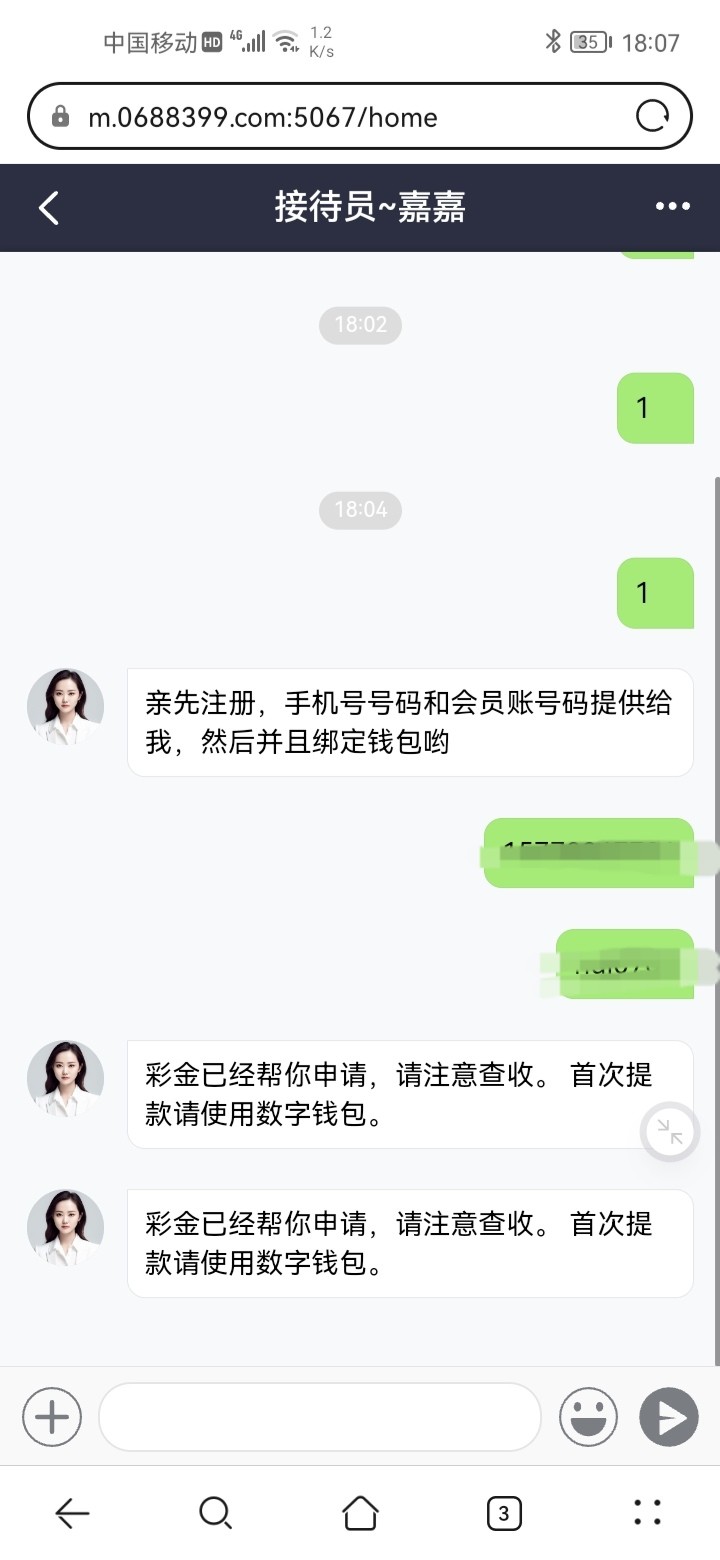Focus the message text field
Viewport: 720px width, 1560px height.
coord(320,1417)
